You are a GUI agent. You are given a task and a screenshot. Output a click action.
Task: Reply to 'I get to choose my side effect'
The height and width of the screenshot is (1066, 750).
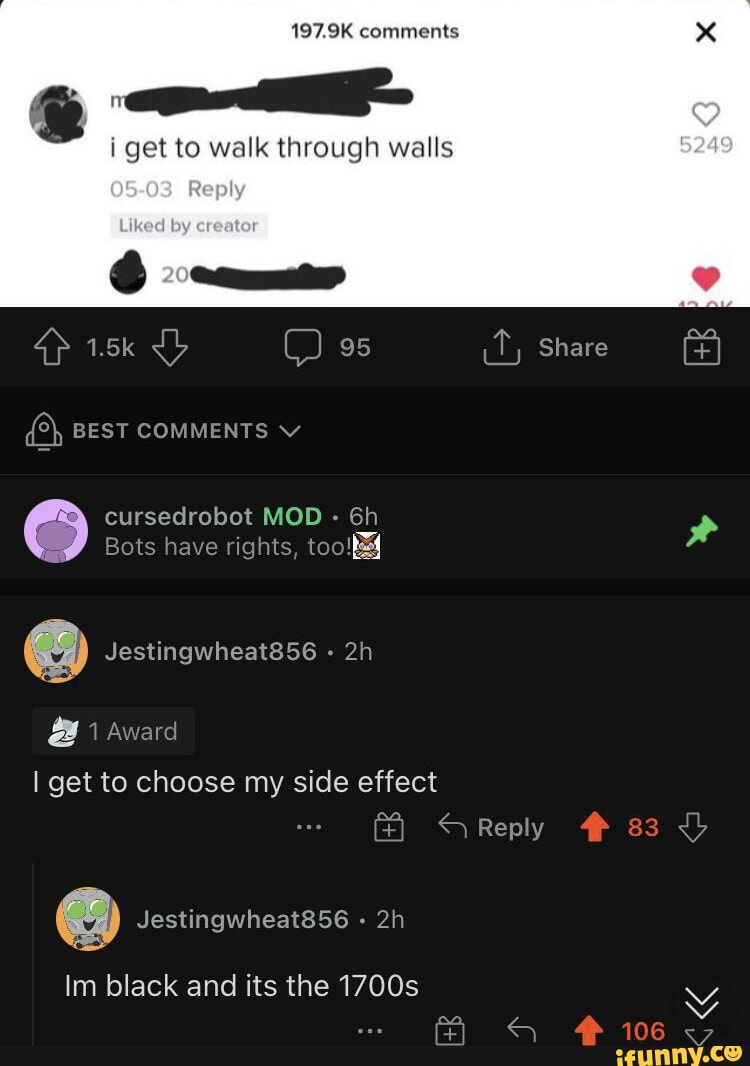tap(491, 827)
